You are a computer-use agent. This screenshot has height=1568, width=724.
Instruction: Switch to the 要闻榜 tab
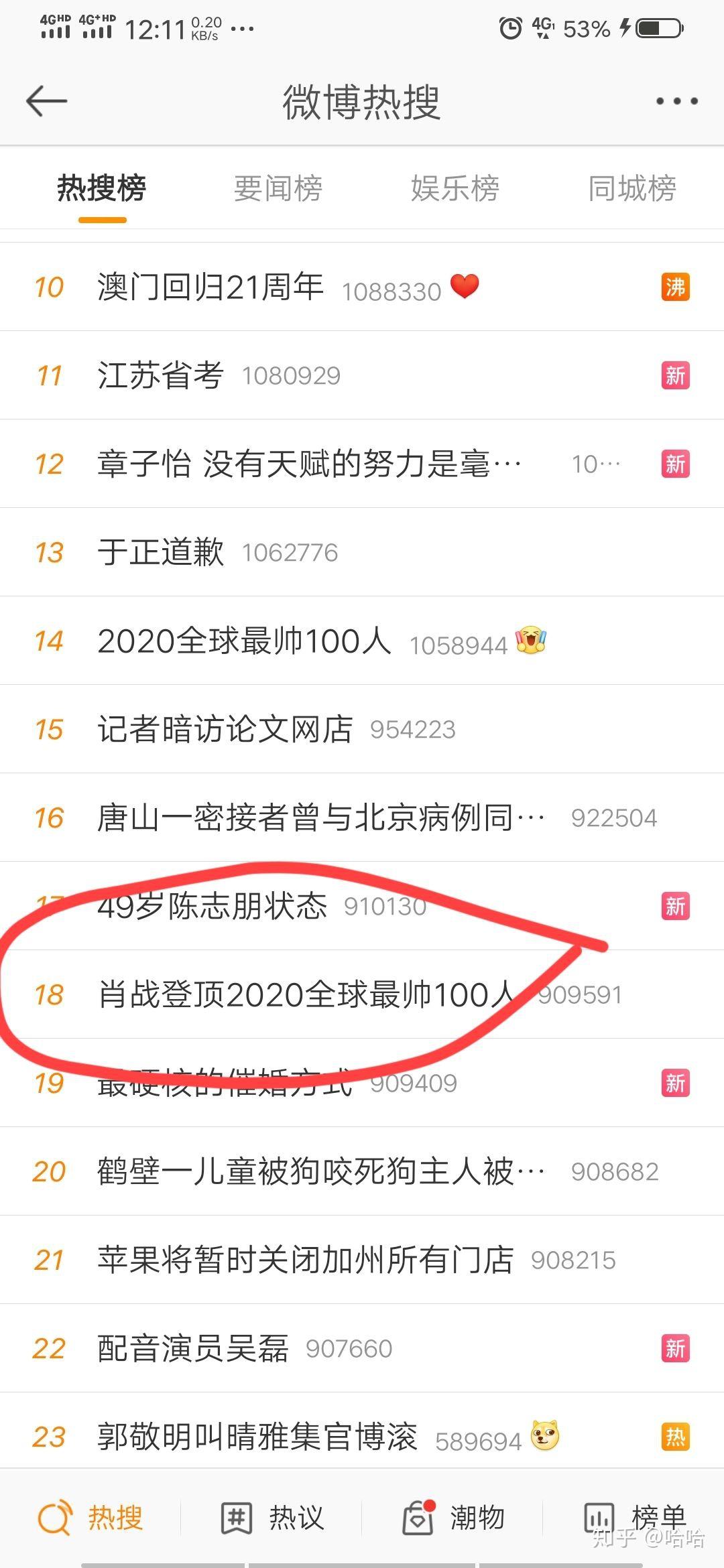coord(278,188)
